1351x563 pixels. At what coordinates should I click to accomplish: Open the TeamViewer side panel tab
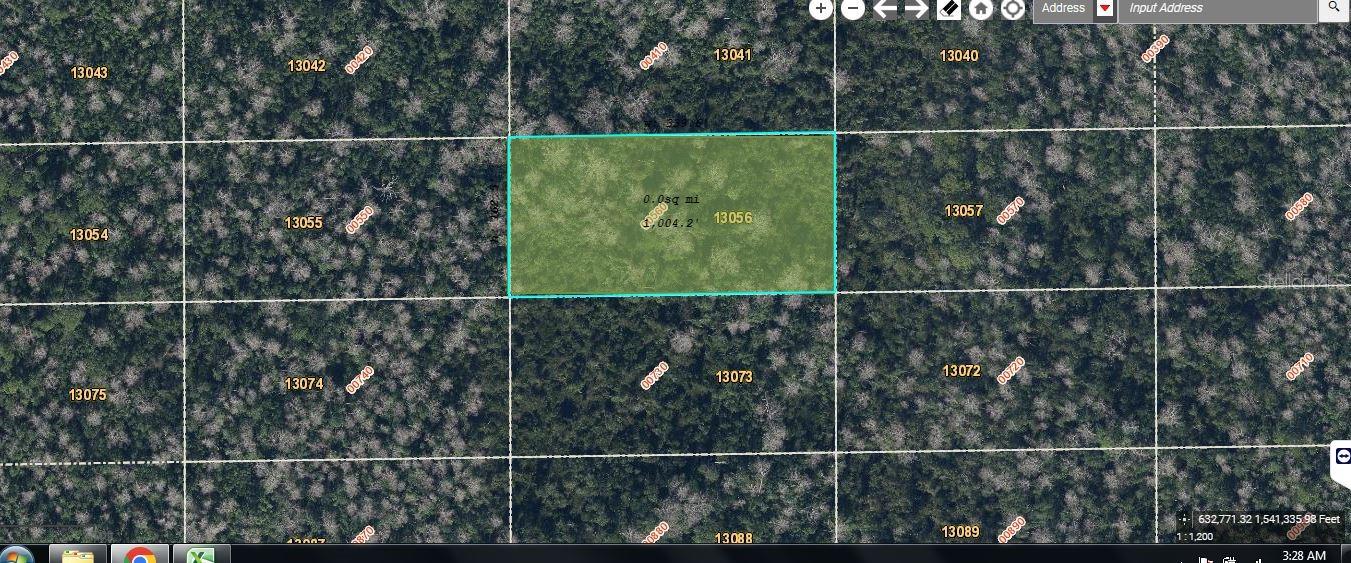[x=1341, y=455]
